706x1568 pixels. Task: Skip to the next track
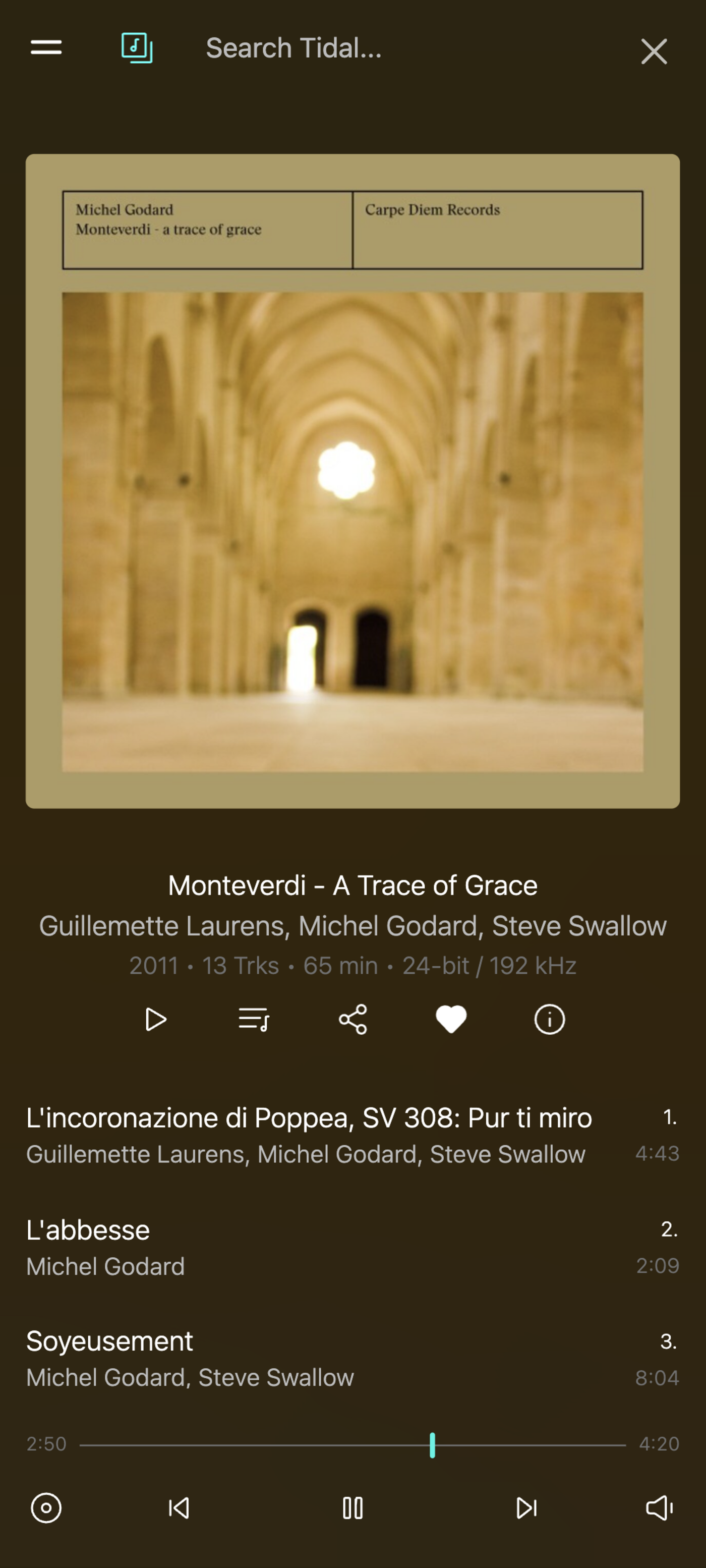click(526, 1508)
